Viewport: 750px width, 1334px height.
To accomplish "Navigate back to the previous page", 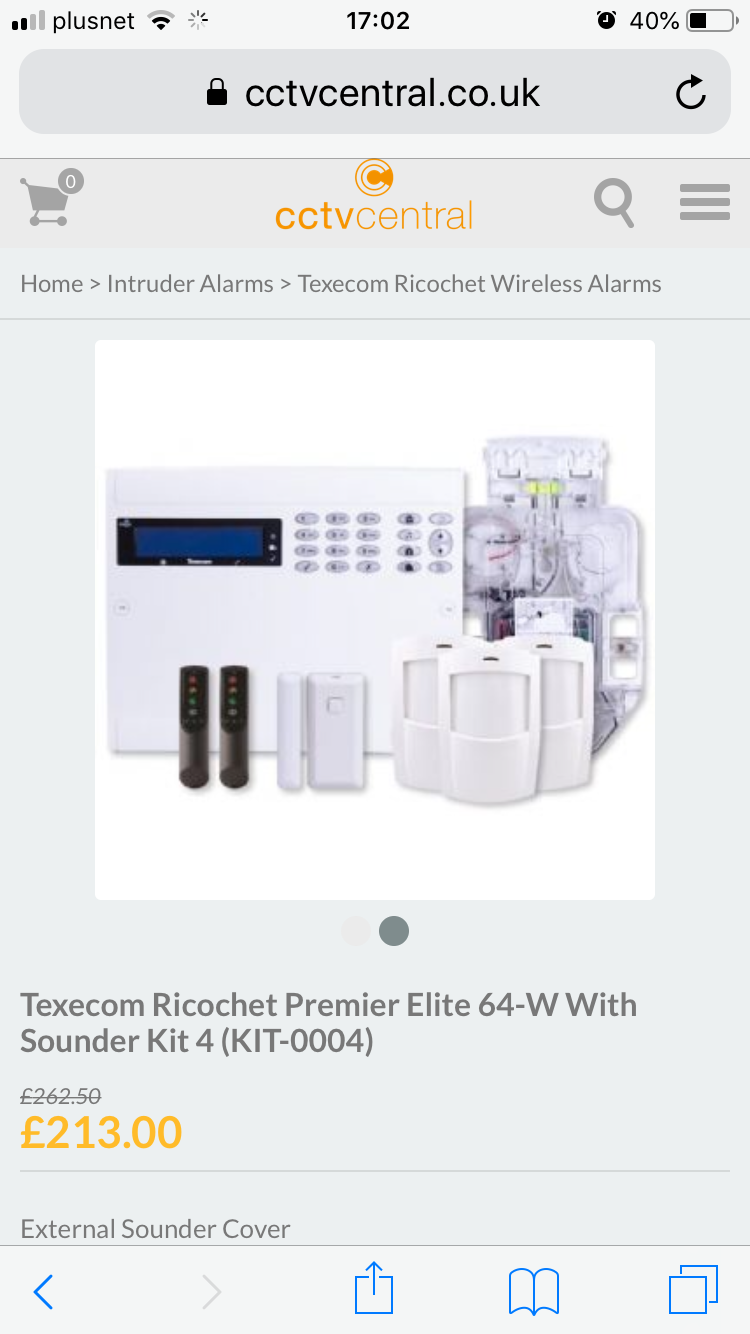I will 42,1291.
